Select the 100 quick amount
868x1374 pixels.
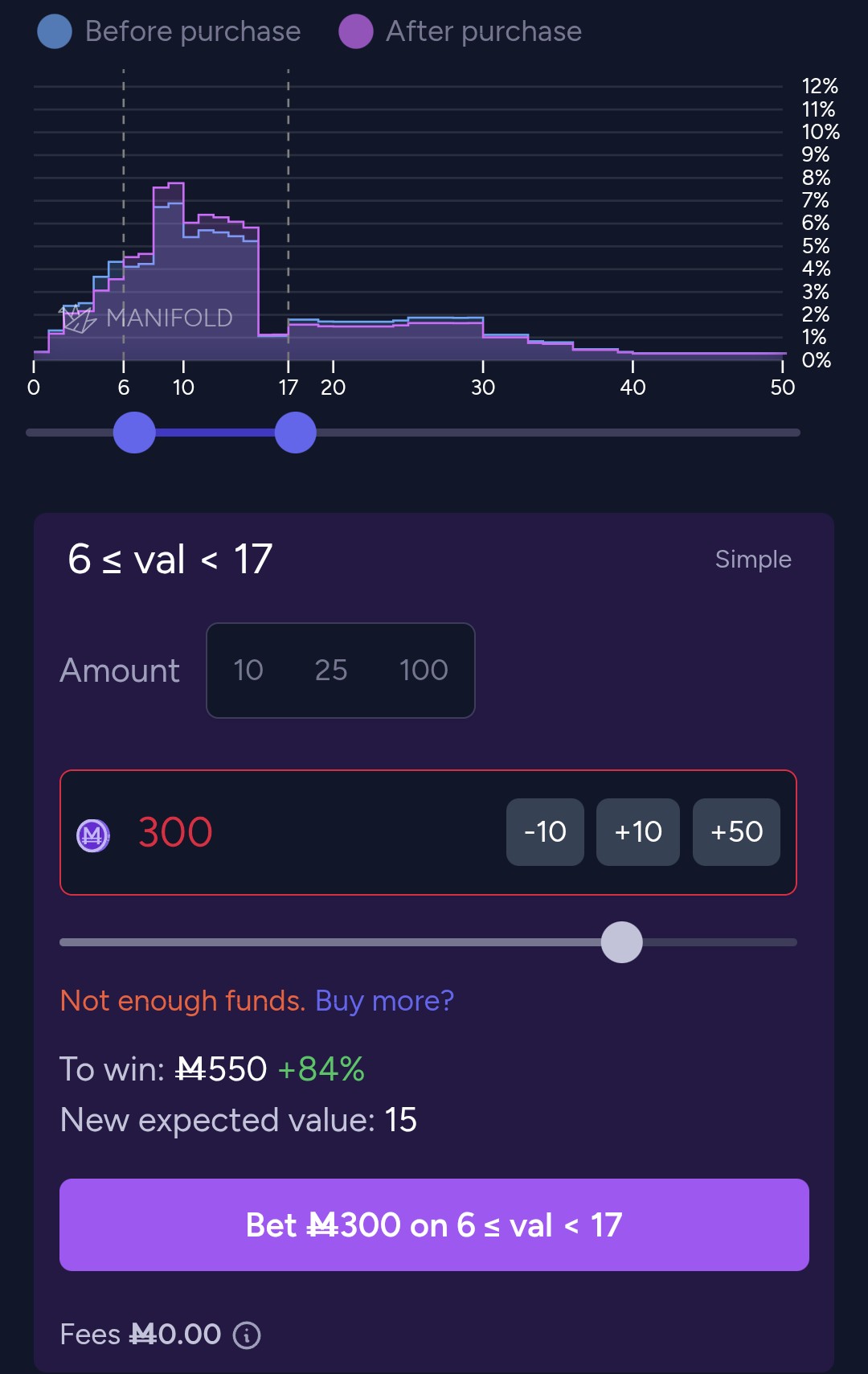pyautogui.click(x=424, y=670)
